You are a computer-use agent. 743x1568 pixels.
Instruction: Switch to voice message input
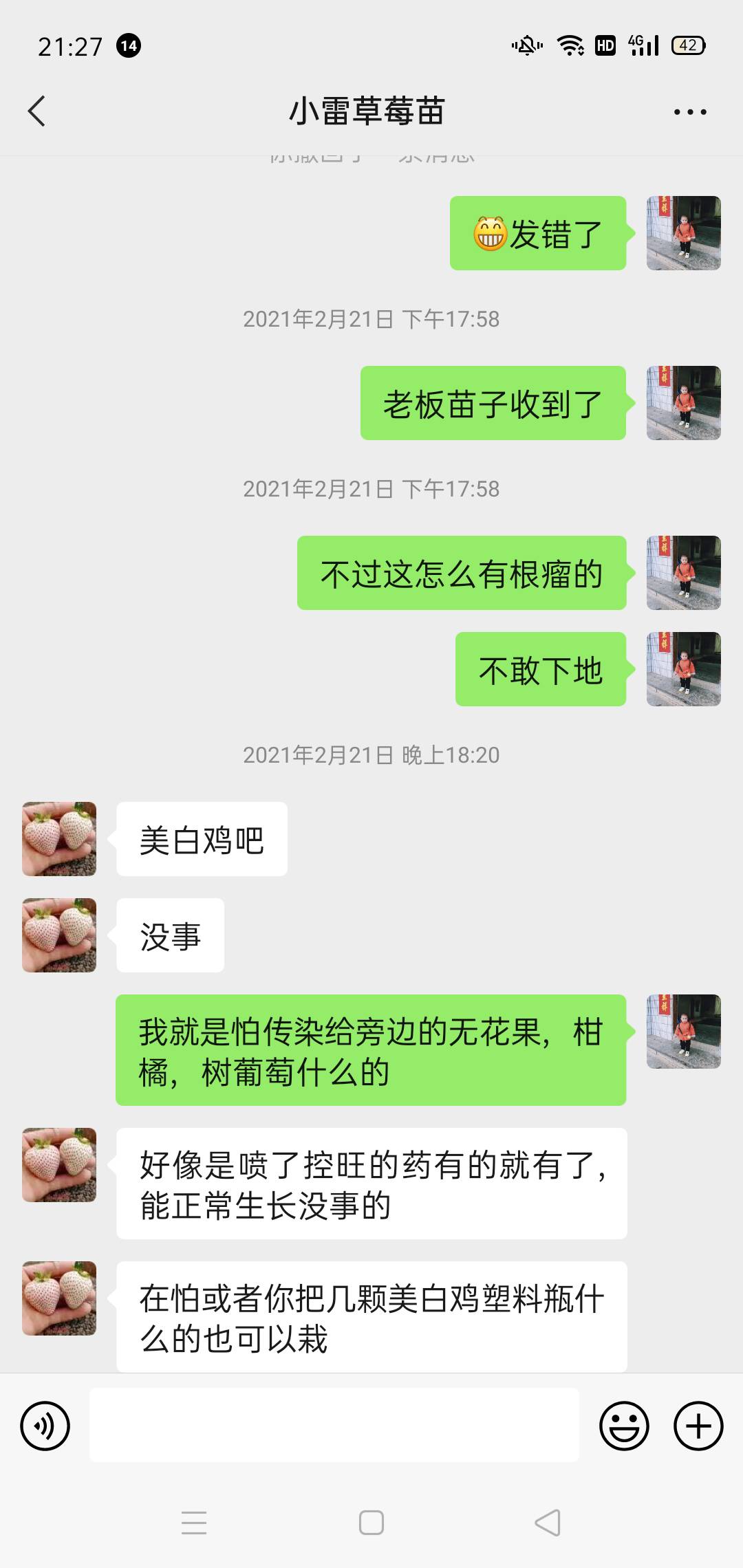(x=45, y=1426)
